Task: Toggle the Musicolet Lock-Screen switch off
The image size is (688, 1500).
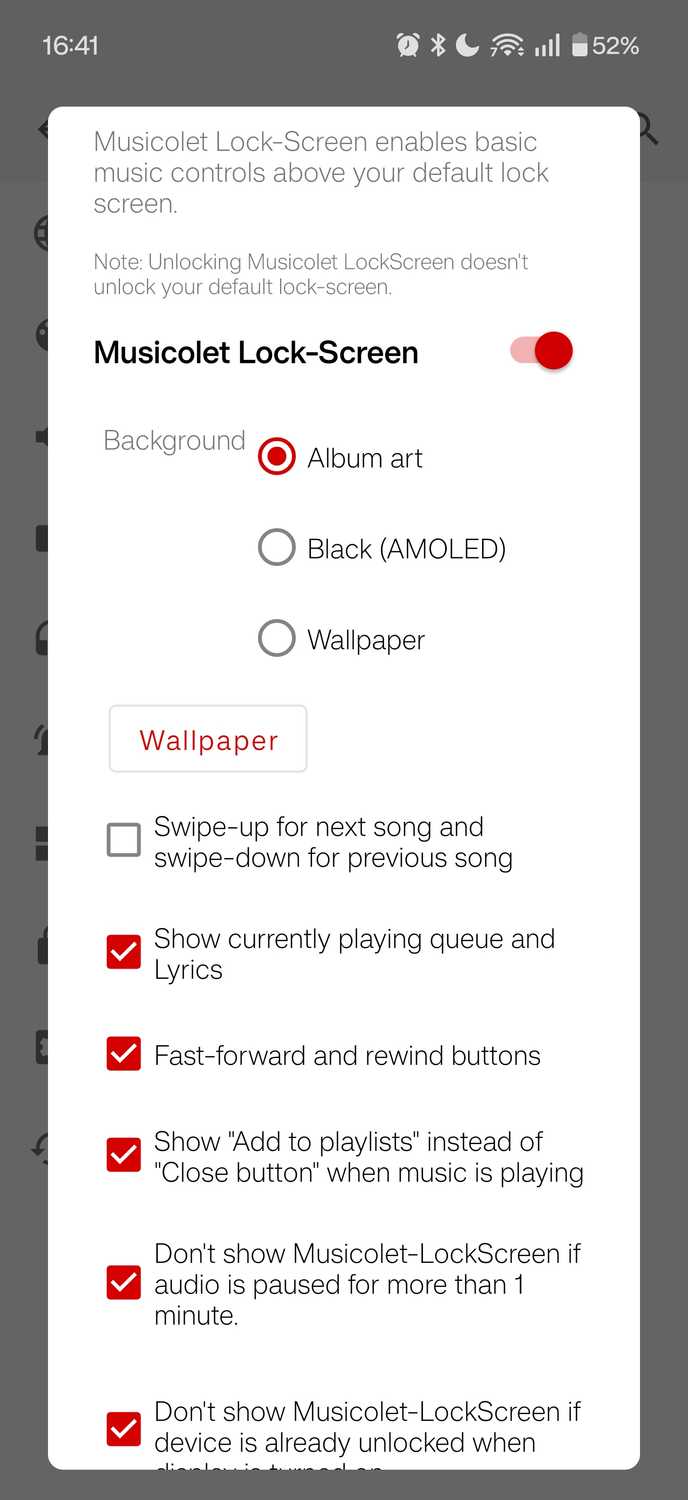Action: coord(541,351)
